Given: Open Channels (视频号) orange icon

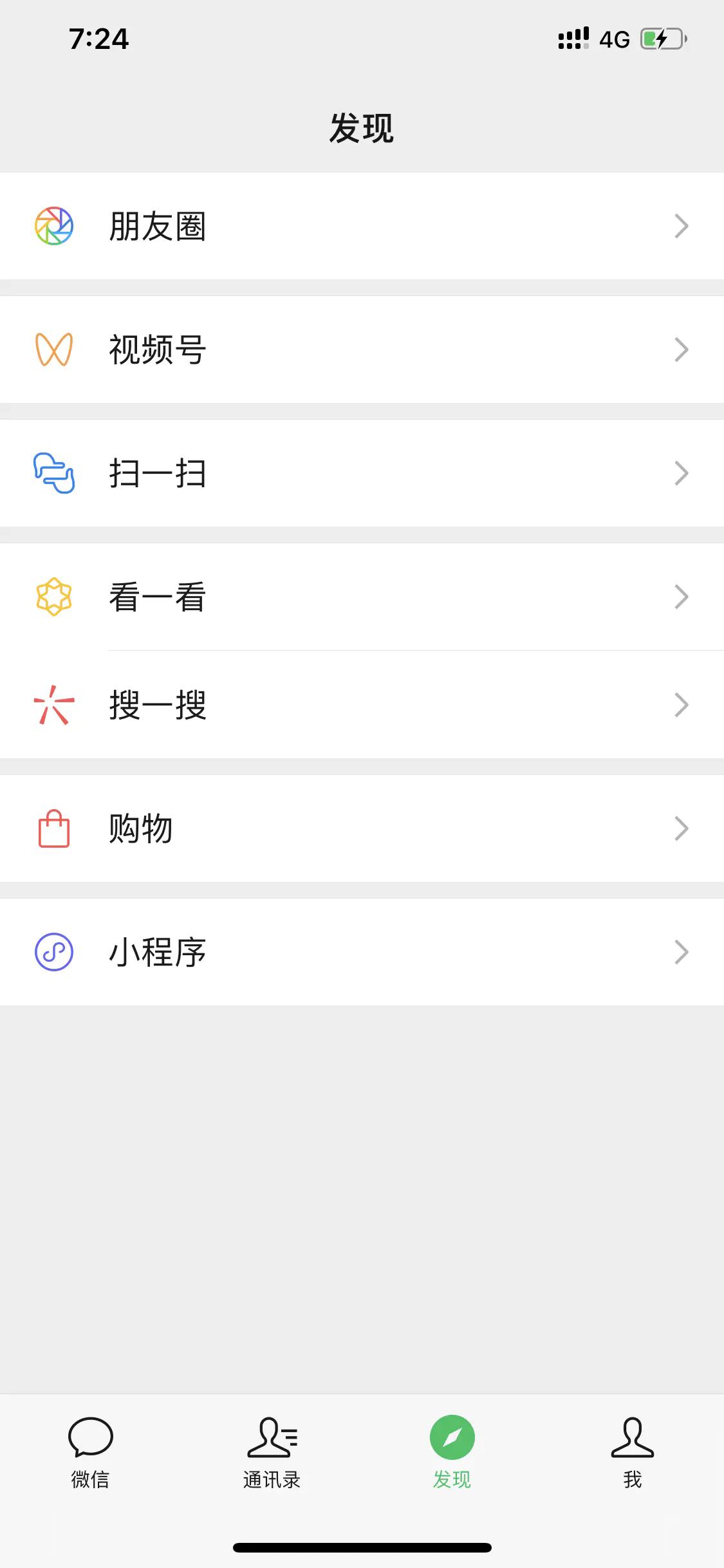Looking at the screenshot, I should pos(54,350).
